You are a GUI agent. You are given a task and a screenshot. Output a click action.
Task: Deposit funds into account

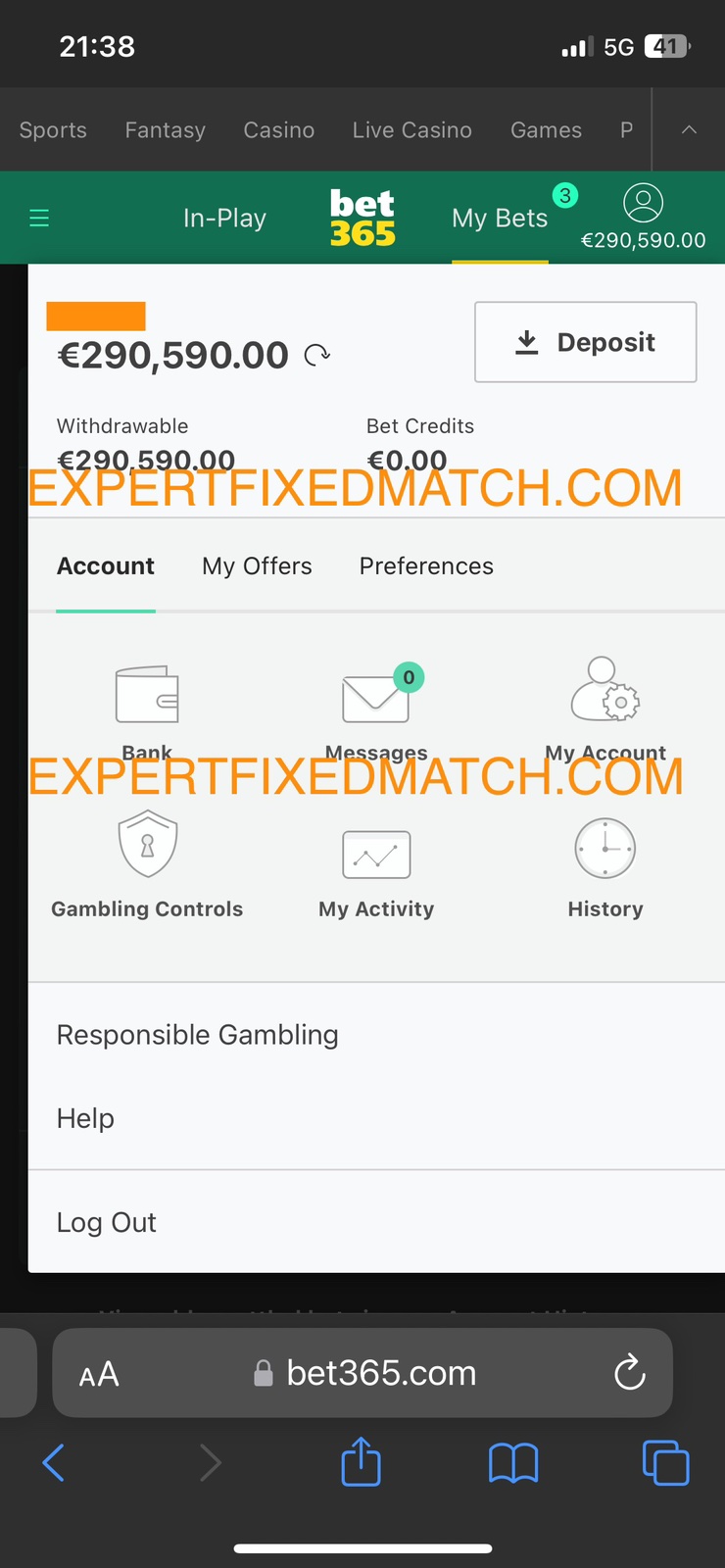coord(585,342)
